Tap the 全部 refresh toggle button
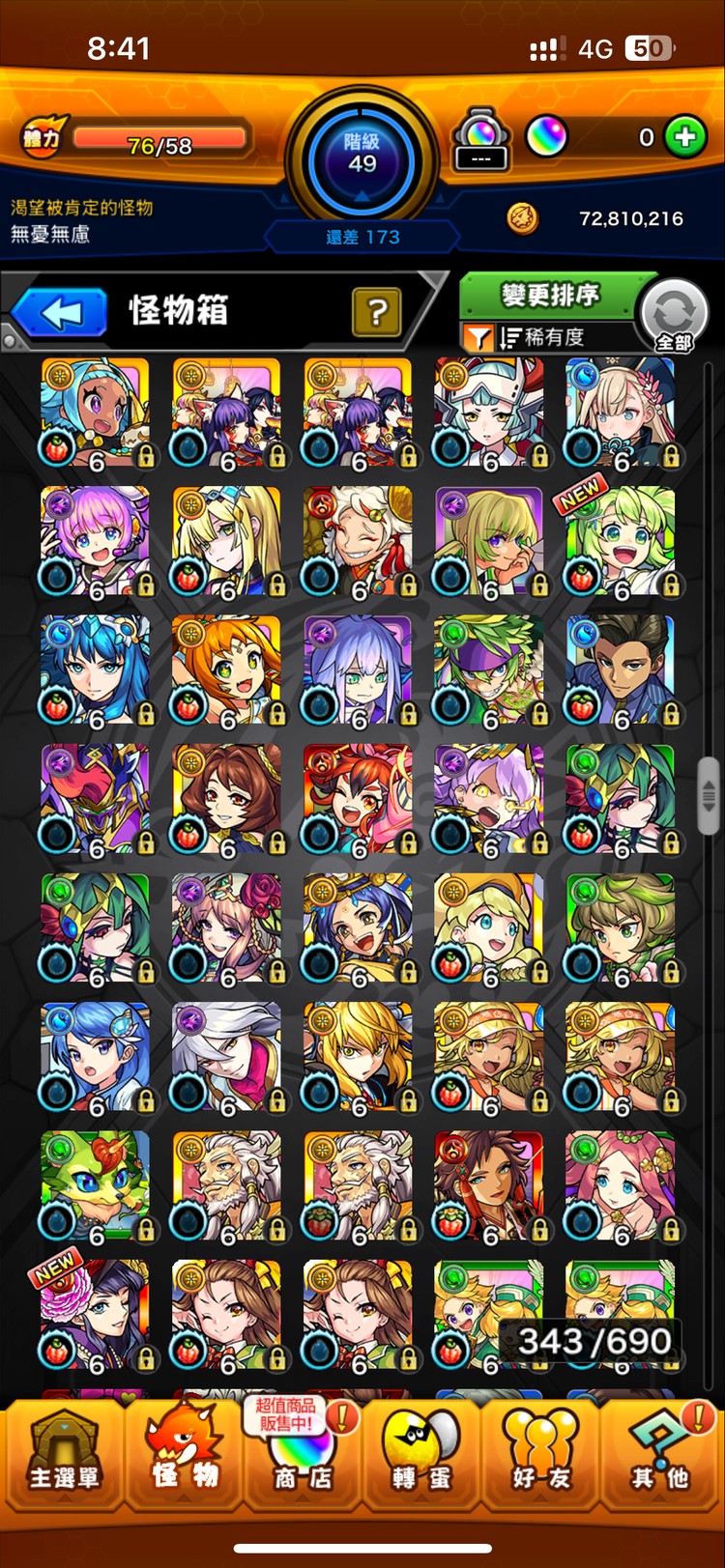The width and height of the screenshot is (725, 1568). click(x=674, y=315)
